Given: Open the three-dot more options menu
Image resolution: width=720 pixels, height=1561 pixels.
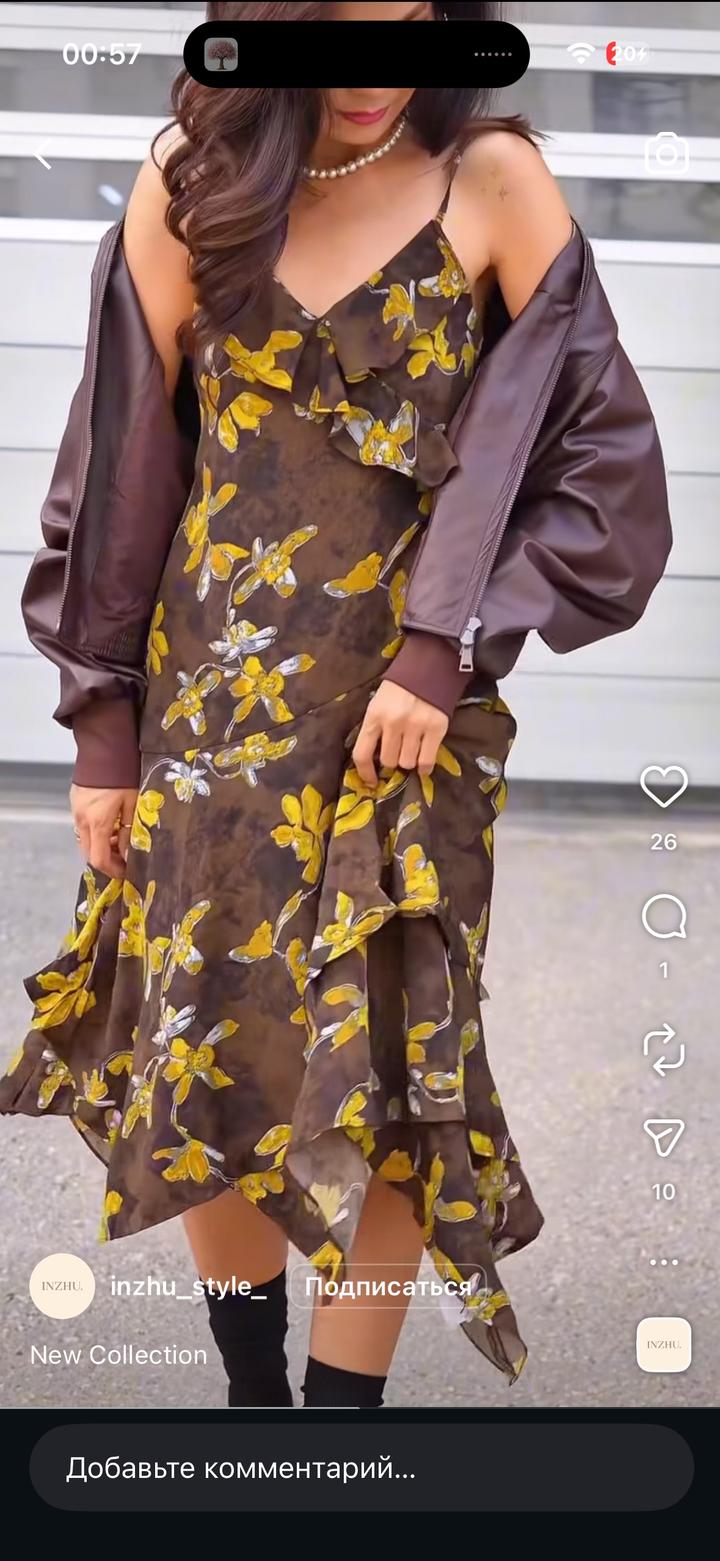Looking at the screenshot, I should click(x=664, y=1262).
